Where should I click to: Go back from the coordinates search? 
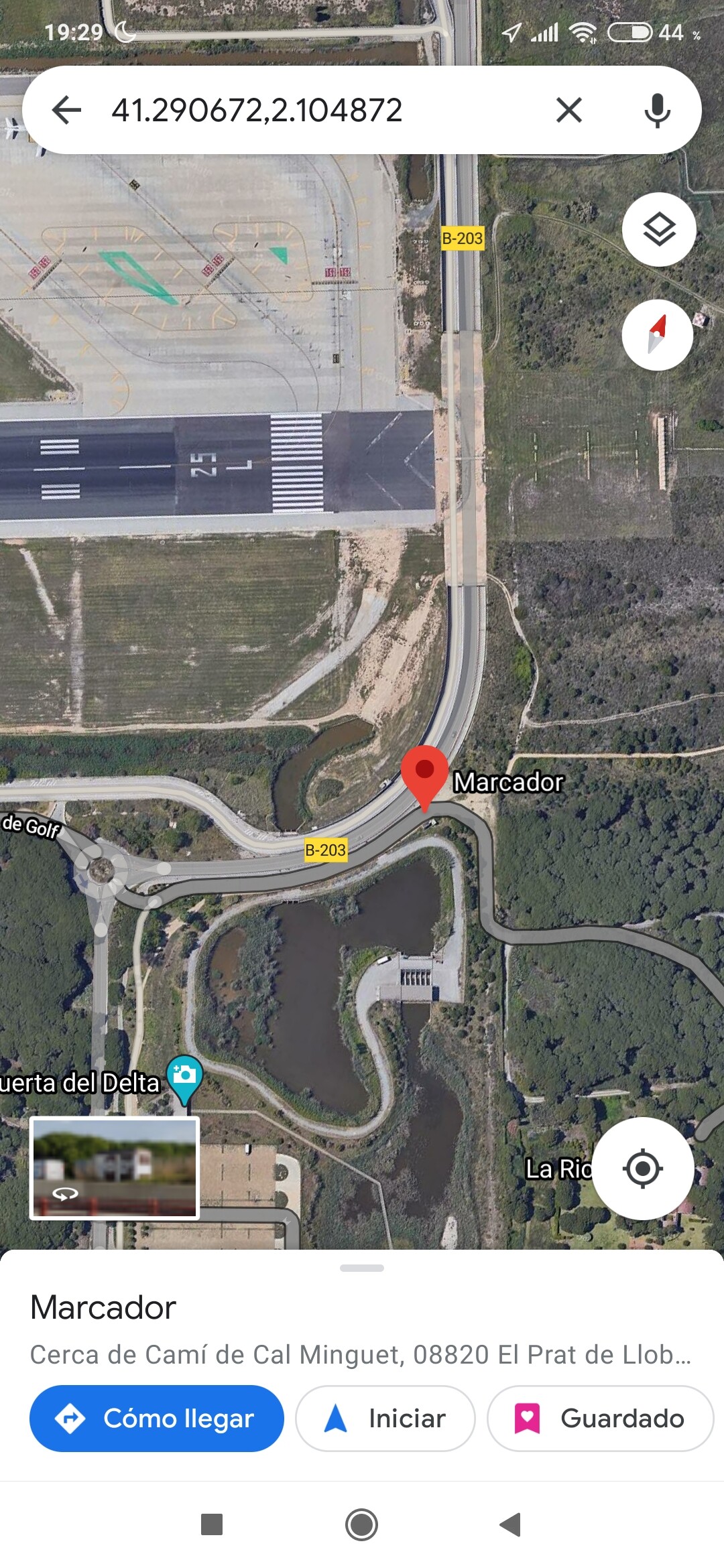pyautogui.click(x=66, y=110)
